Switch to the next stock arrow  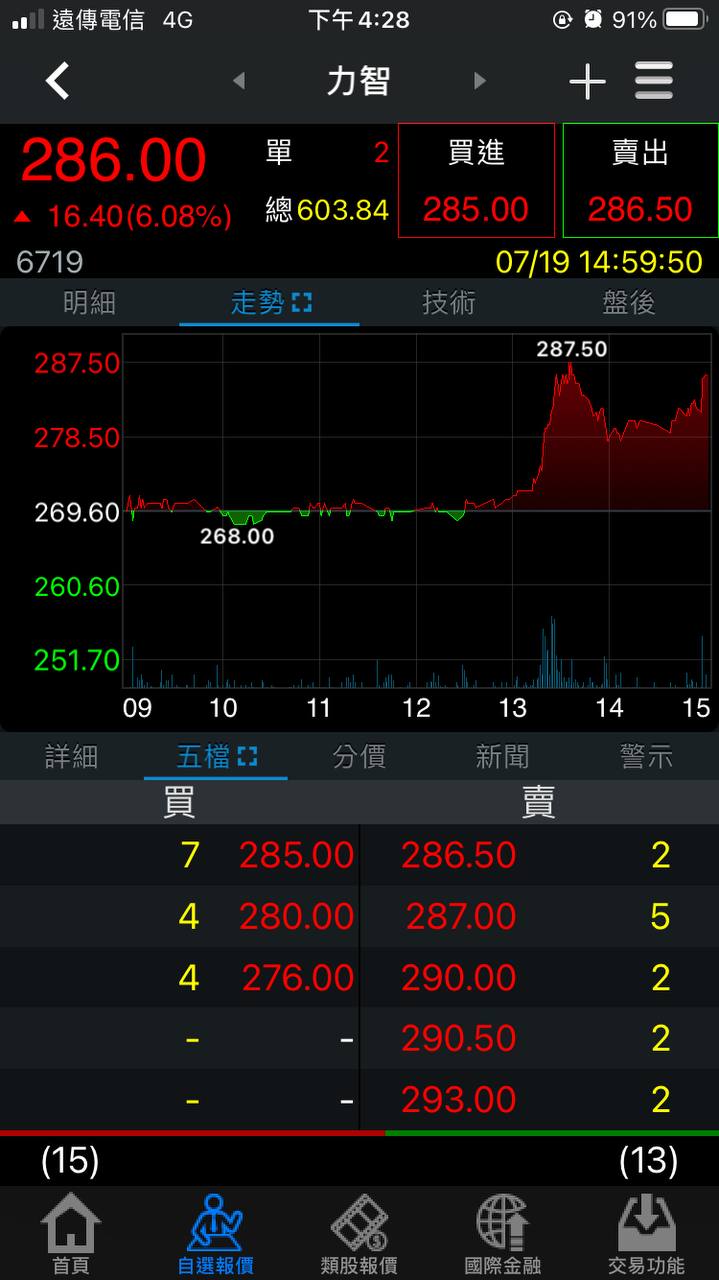click(x=480, y=81)
